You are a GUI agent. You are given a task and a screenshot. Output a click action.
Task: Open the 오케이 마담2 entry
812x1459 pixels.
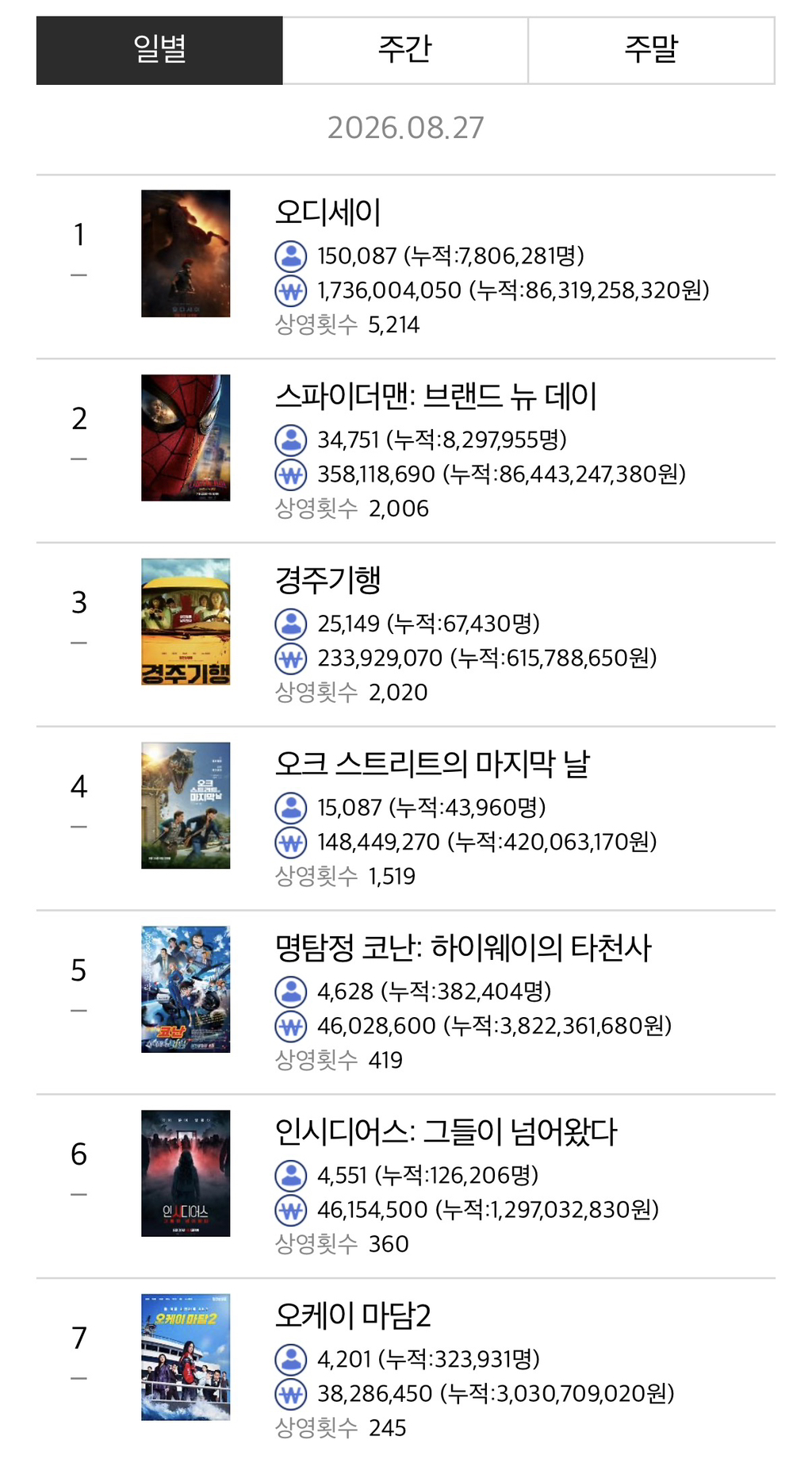pyautogui.click(x=353, y=1316)
